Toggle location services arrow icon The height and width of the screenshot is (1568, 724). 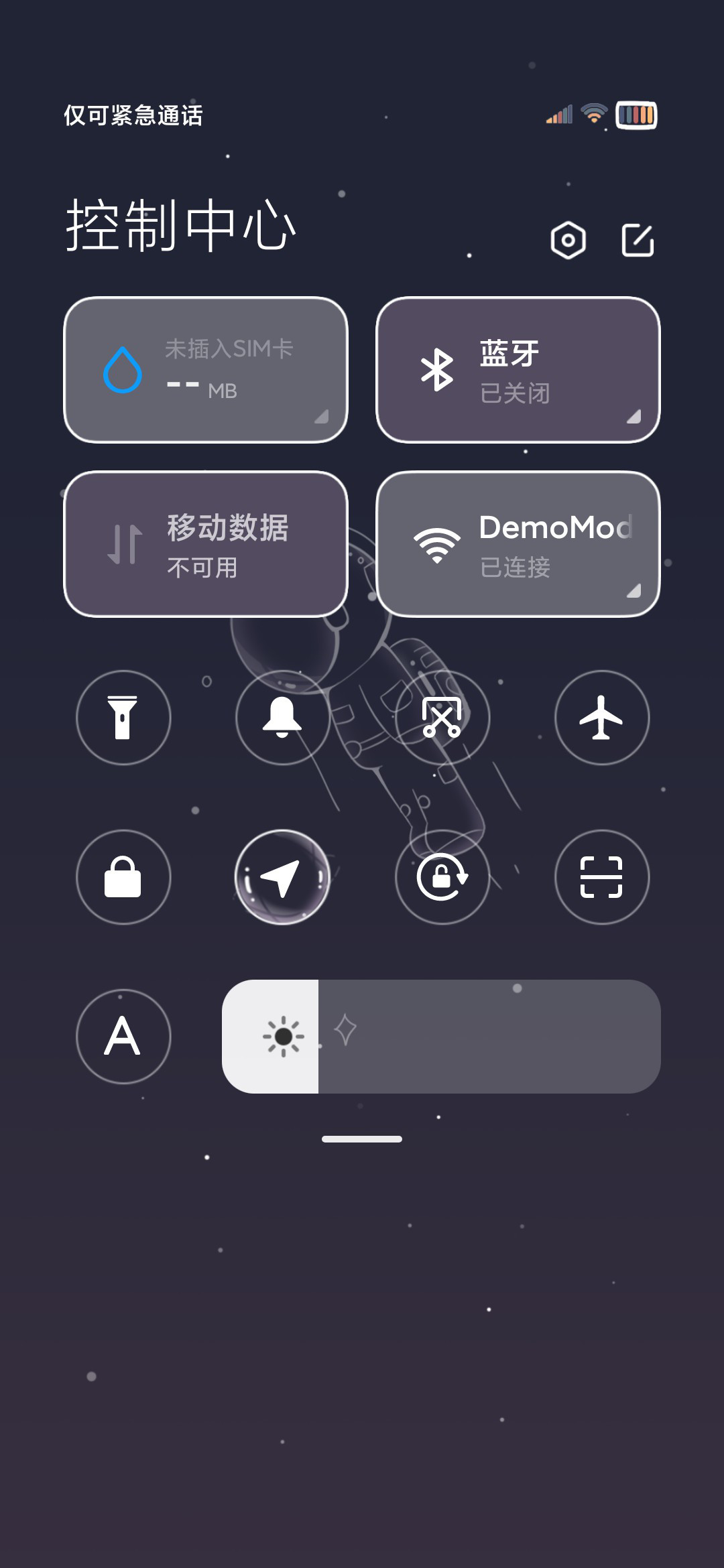(x=283, y=877)
